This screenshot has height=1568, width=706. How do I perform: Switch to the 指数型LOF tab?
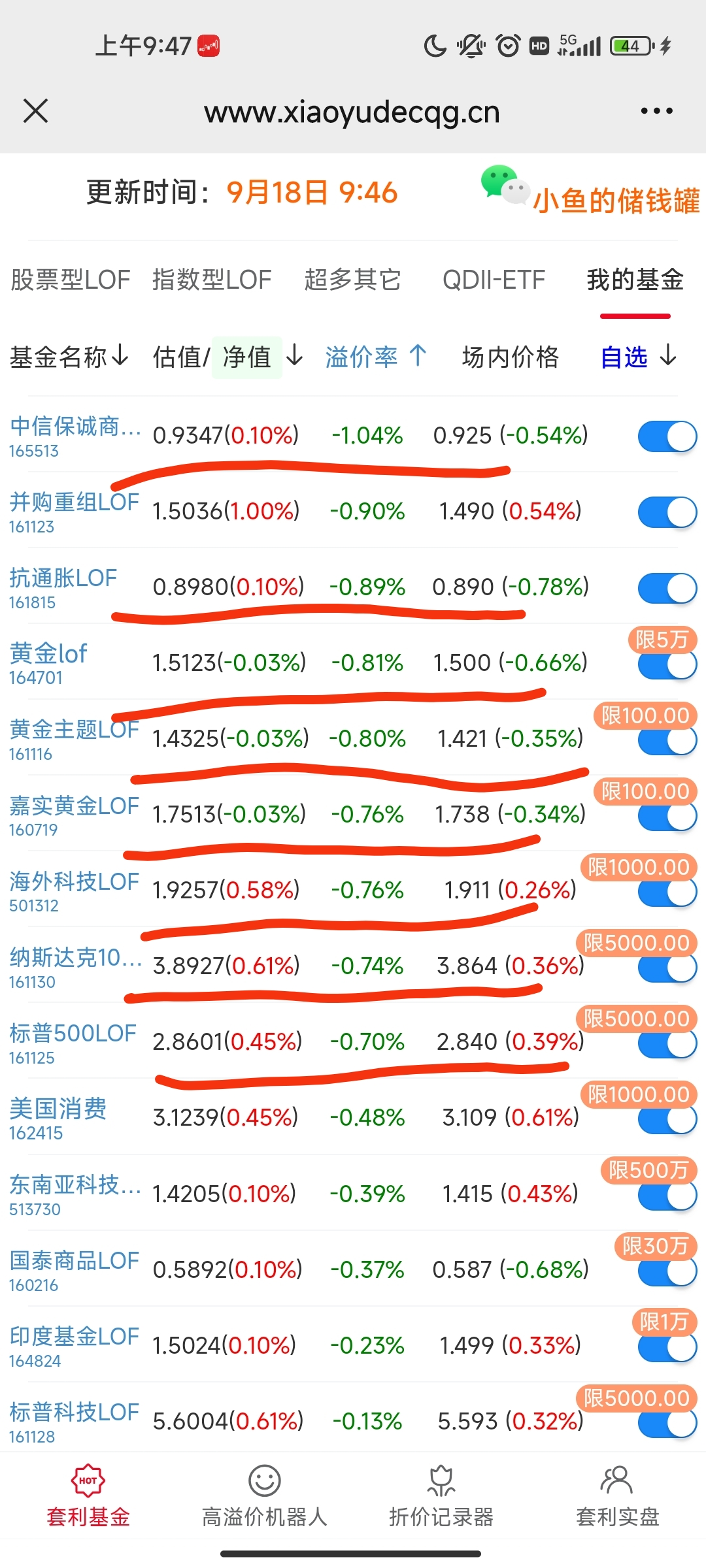point(212,280)
